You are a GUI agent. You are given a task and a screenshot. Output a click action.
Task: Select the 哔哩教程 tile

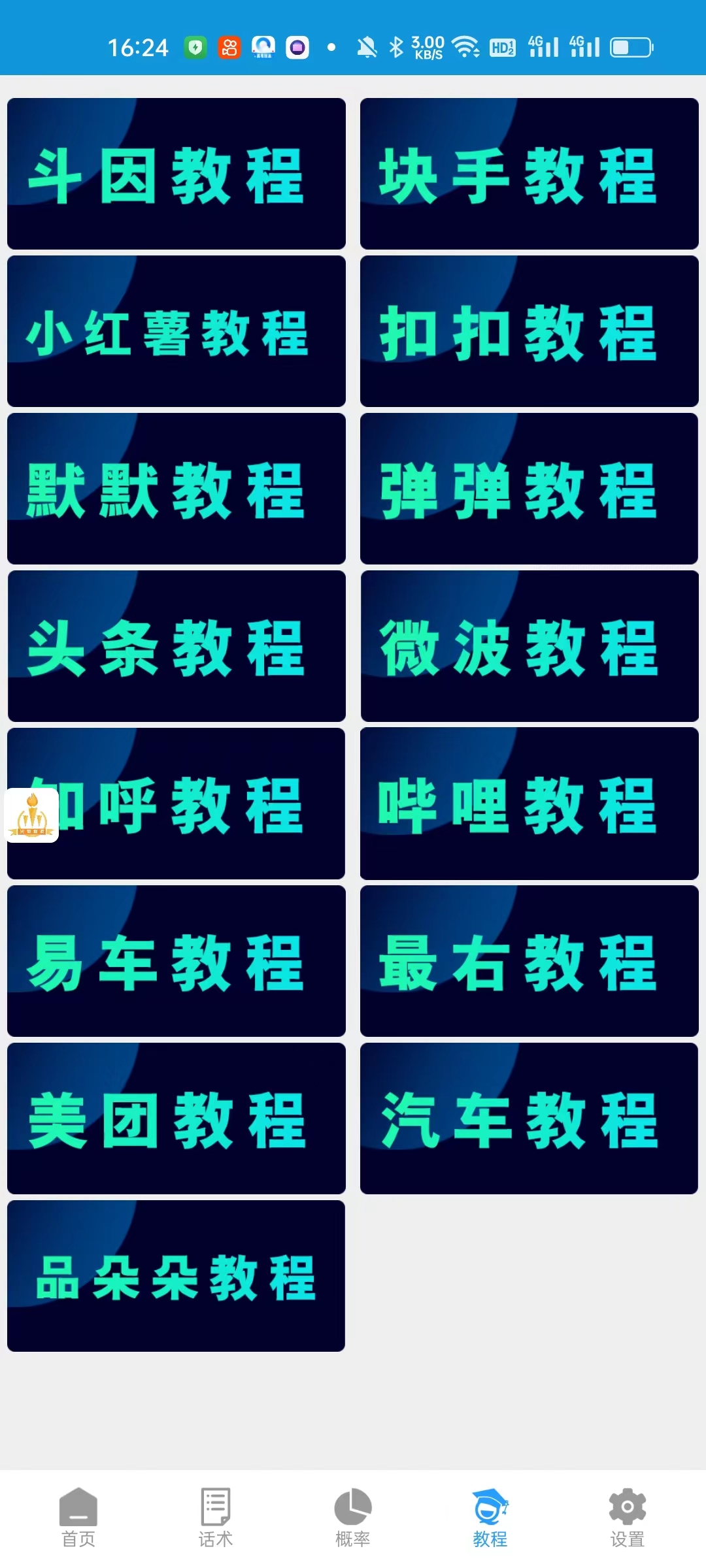[529, 804]
